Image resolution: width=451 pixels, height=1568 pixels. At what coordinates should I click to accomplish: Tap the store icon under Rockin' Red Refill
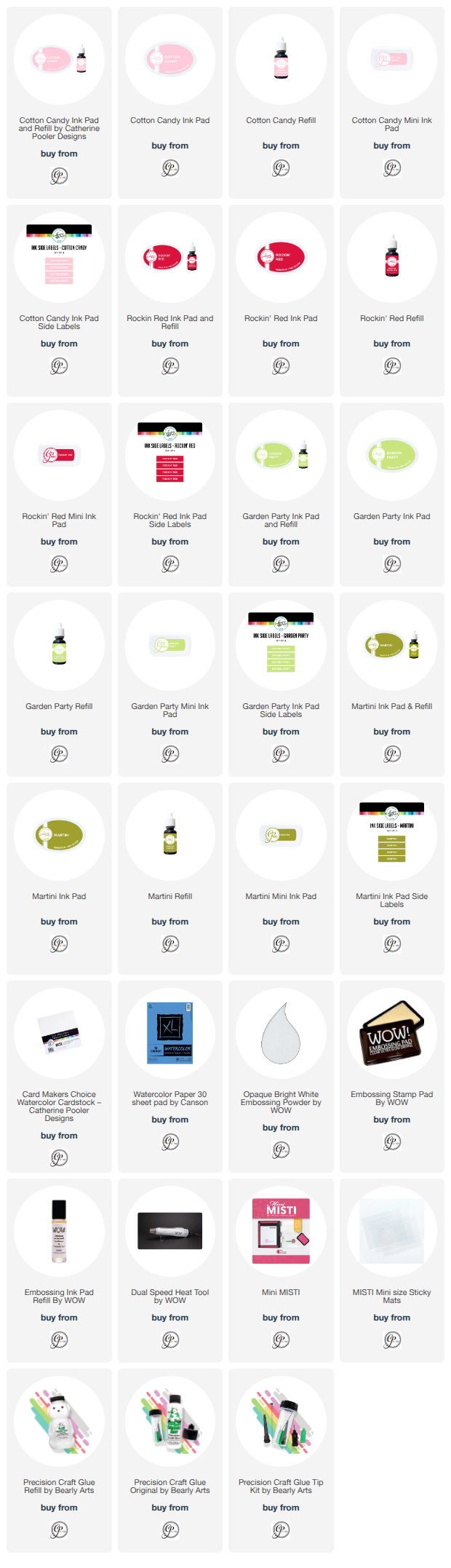click(x=392, y=366)
